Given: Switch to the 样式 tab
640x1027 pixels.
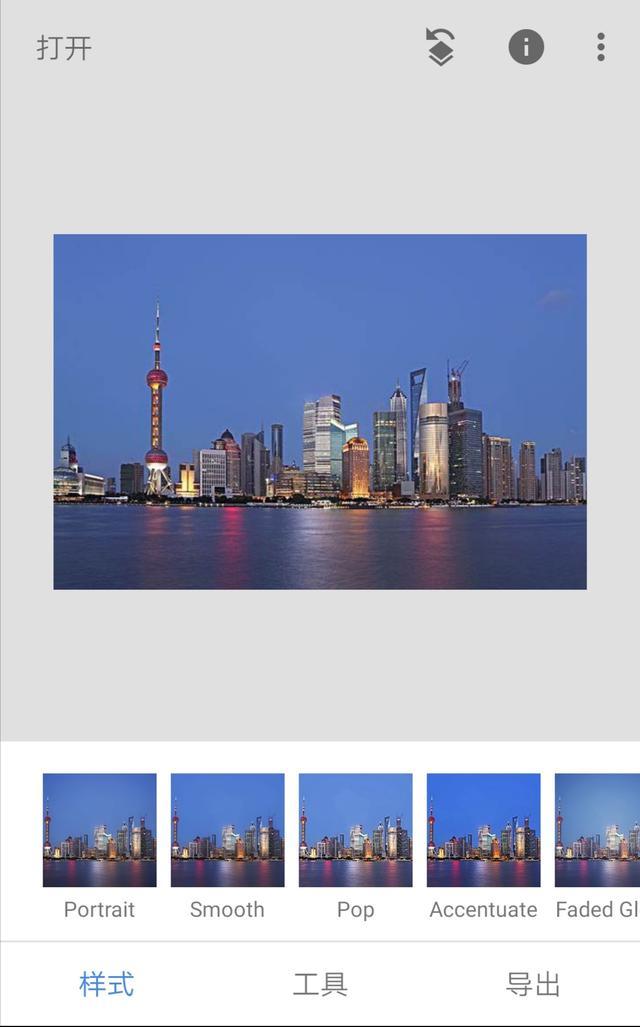Looking at the screenshot, I should tap(107, 984).
